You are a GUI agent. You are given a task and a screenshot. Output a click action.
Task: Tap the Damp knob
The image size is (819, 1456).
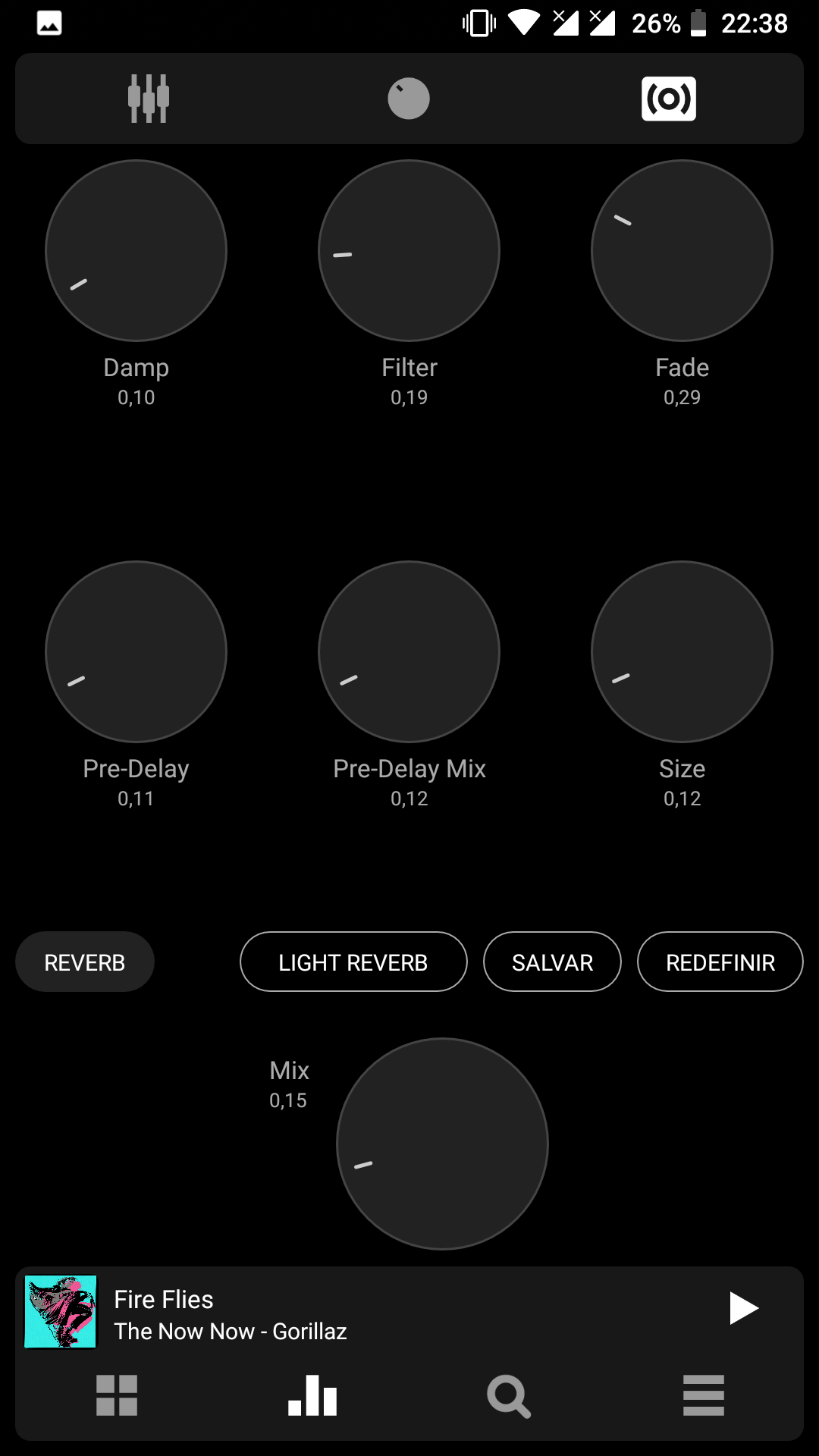[x=136, y=250]
